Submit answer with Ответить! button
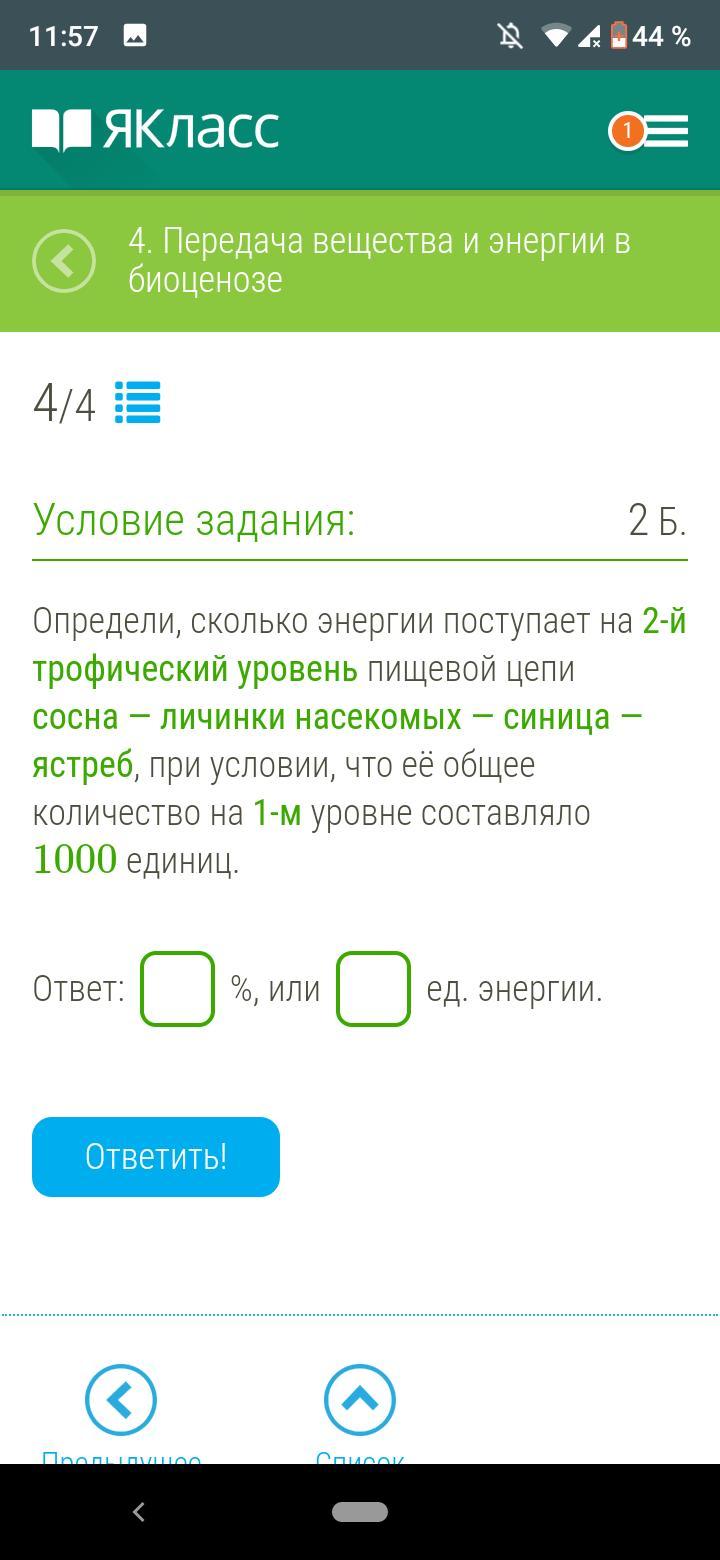This screenshot has width=720, height=1560. [156, 1157]
